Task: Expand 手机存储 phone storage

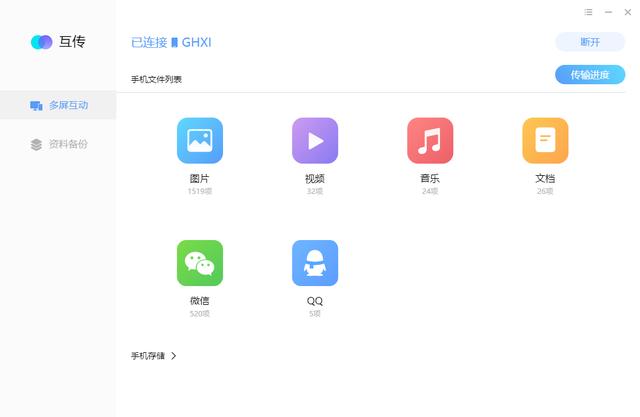Action: coord(154,355)
